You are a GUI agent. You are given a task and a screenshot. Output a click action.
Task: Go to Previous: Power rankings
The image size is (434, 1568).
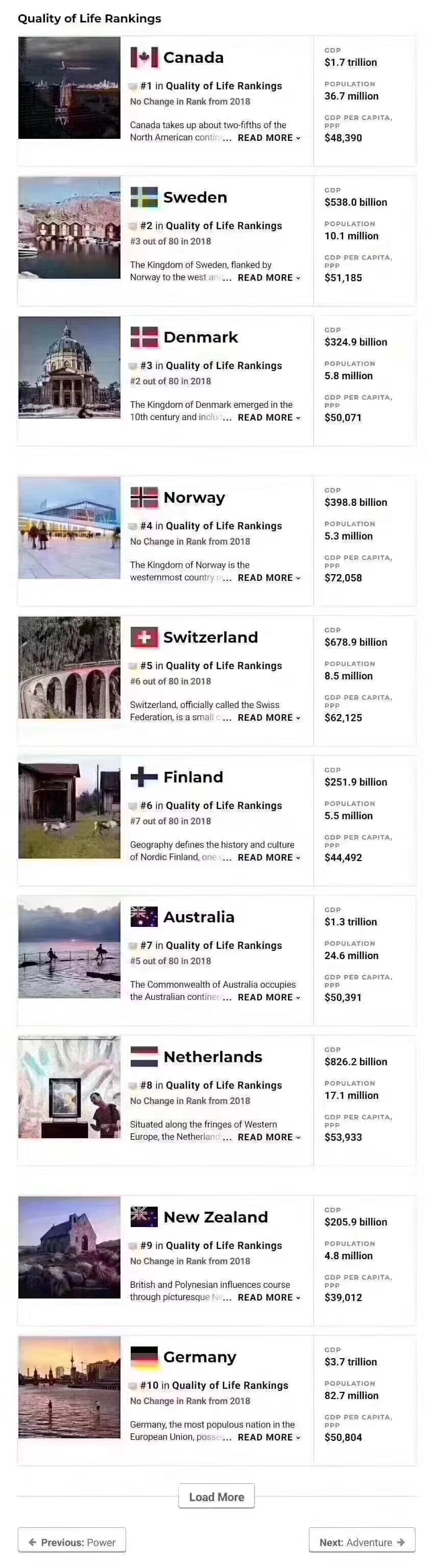(72, 1542)
